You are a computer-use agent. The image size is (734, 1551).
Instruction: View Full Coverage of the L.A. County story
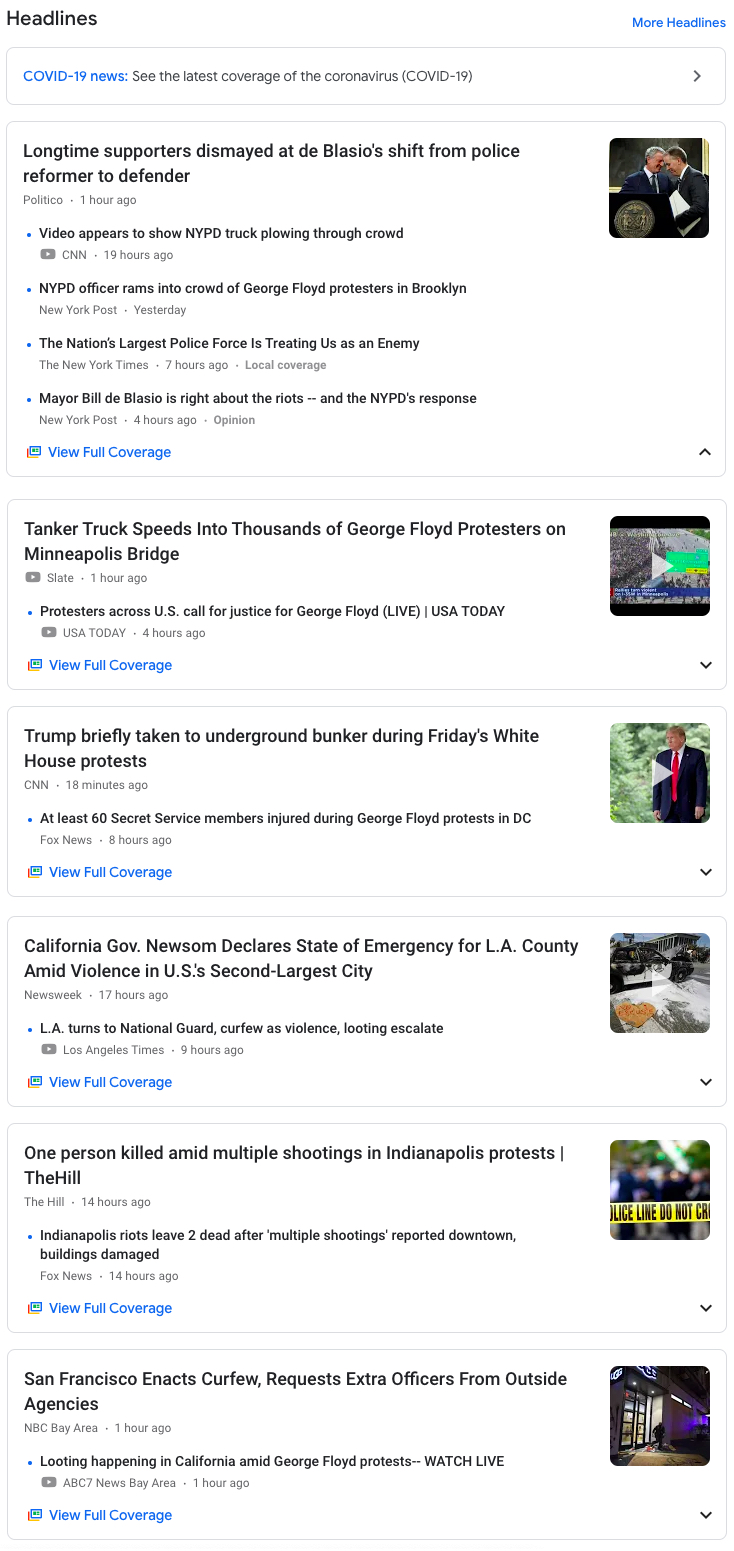[110, 1082]
